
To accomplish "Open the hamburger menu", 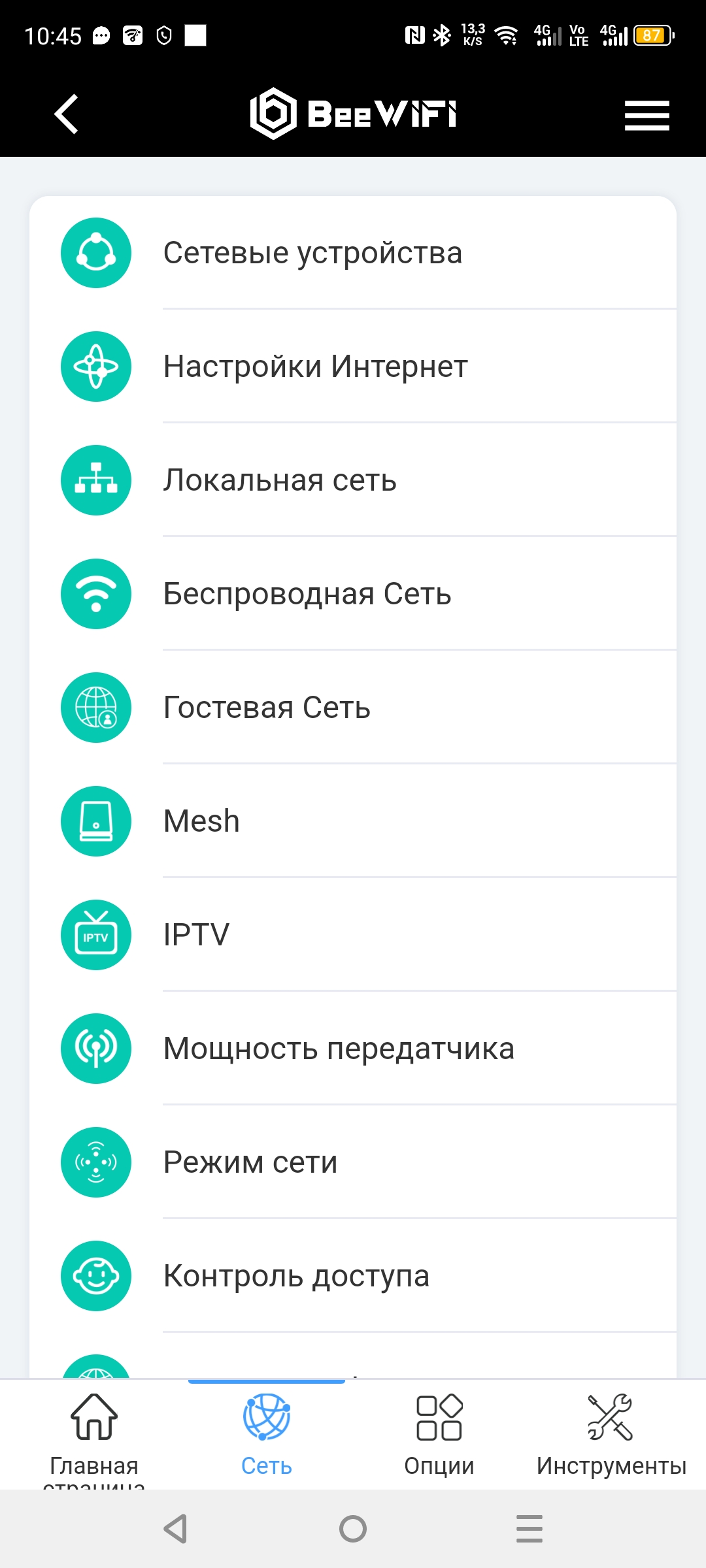I will (647, 116).
